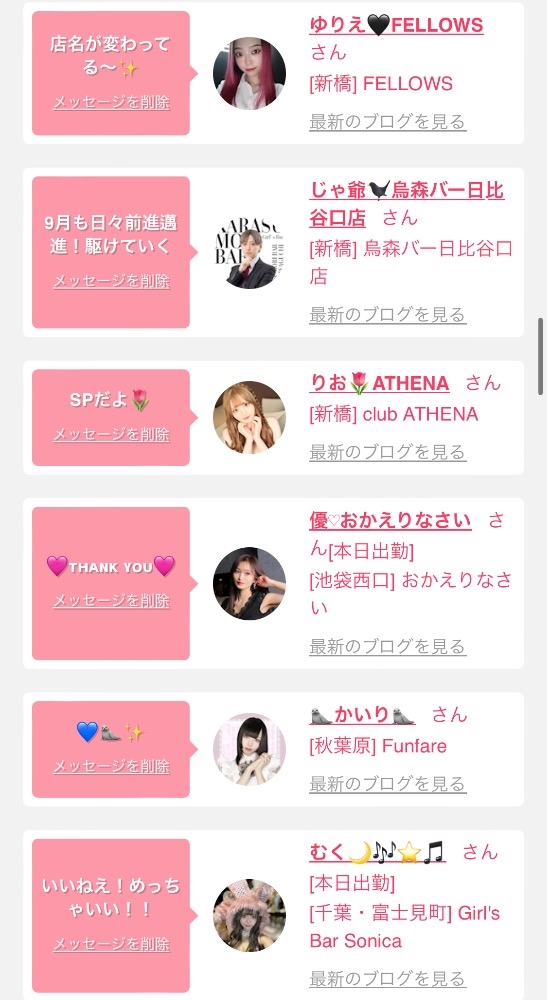Open ゆりえ FELLOWS profile link
Screen dimensions: 547x1000
click(x=396, y=25)
